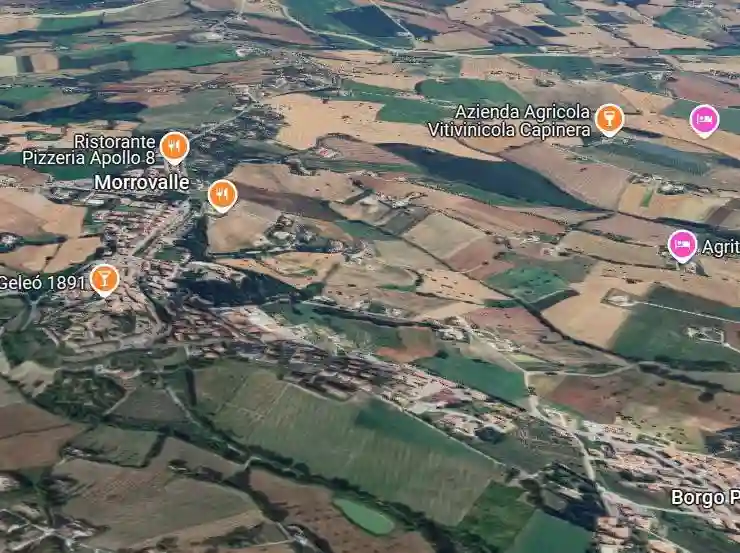Open the Ristorante Pizzeria Apollo 8 pin
Viewport: 740px width, 553px height.
(x=174, y=148)
